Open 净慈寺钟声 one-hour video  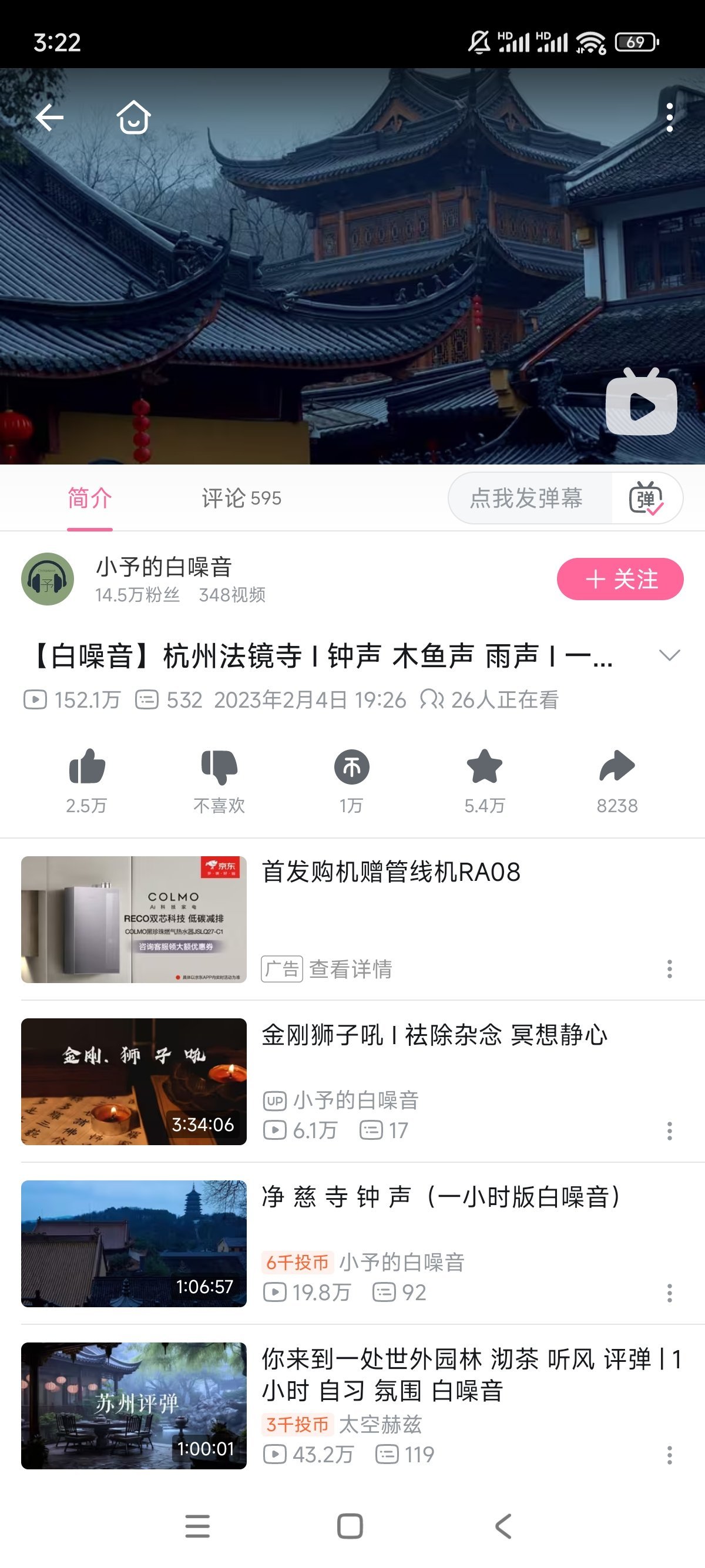(439, 1197)
